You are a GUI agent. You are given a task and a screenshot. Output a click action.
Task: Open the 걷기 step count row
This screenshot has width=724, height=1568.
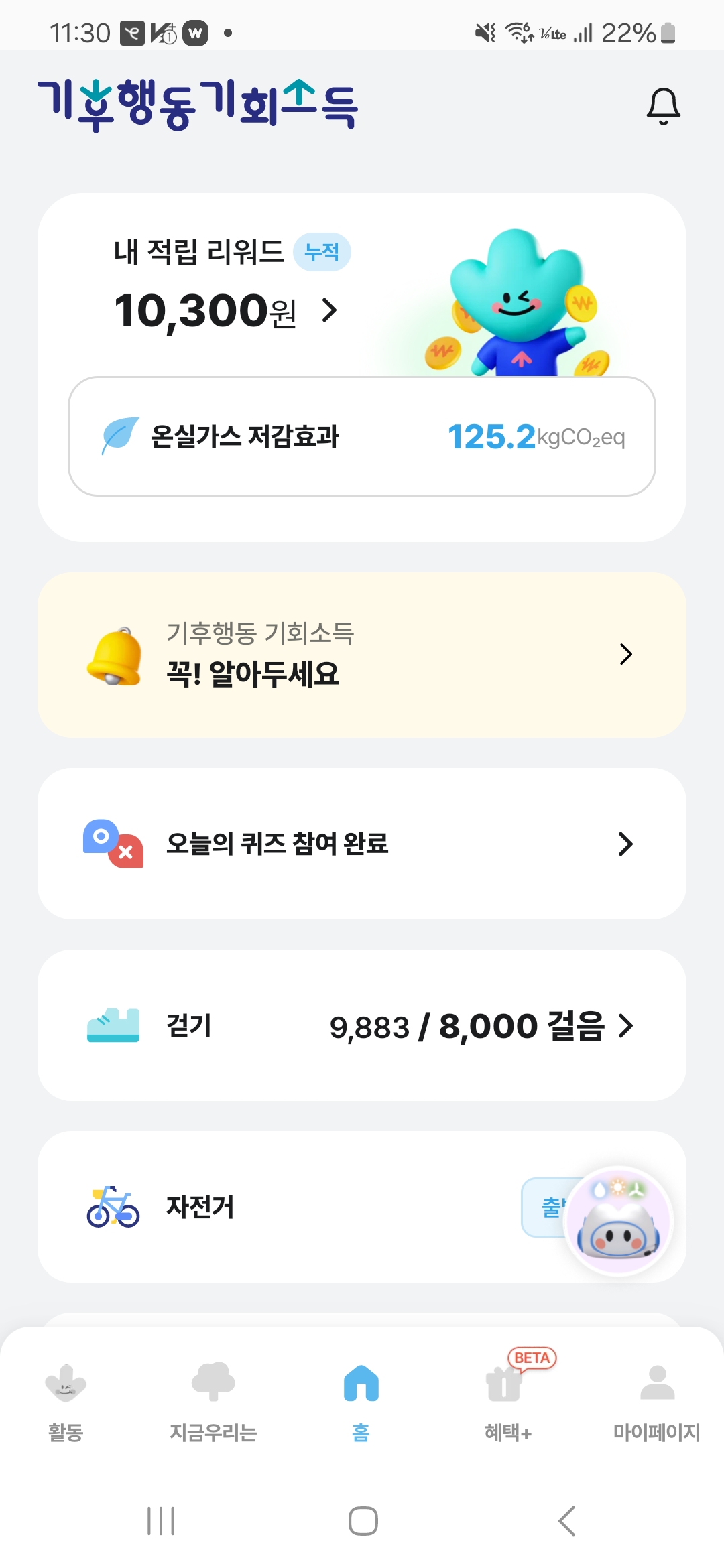pyautogui.click(x=362, y=1025)
